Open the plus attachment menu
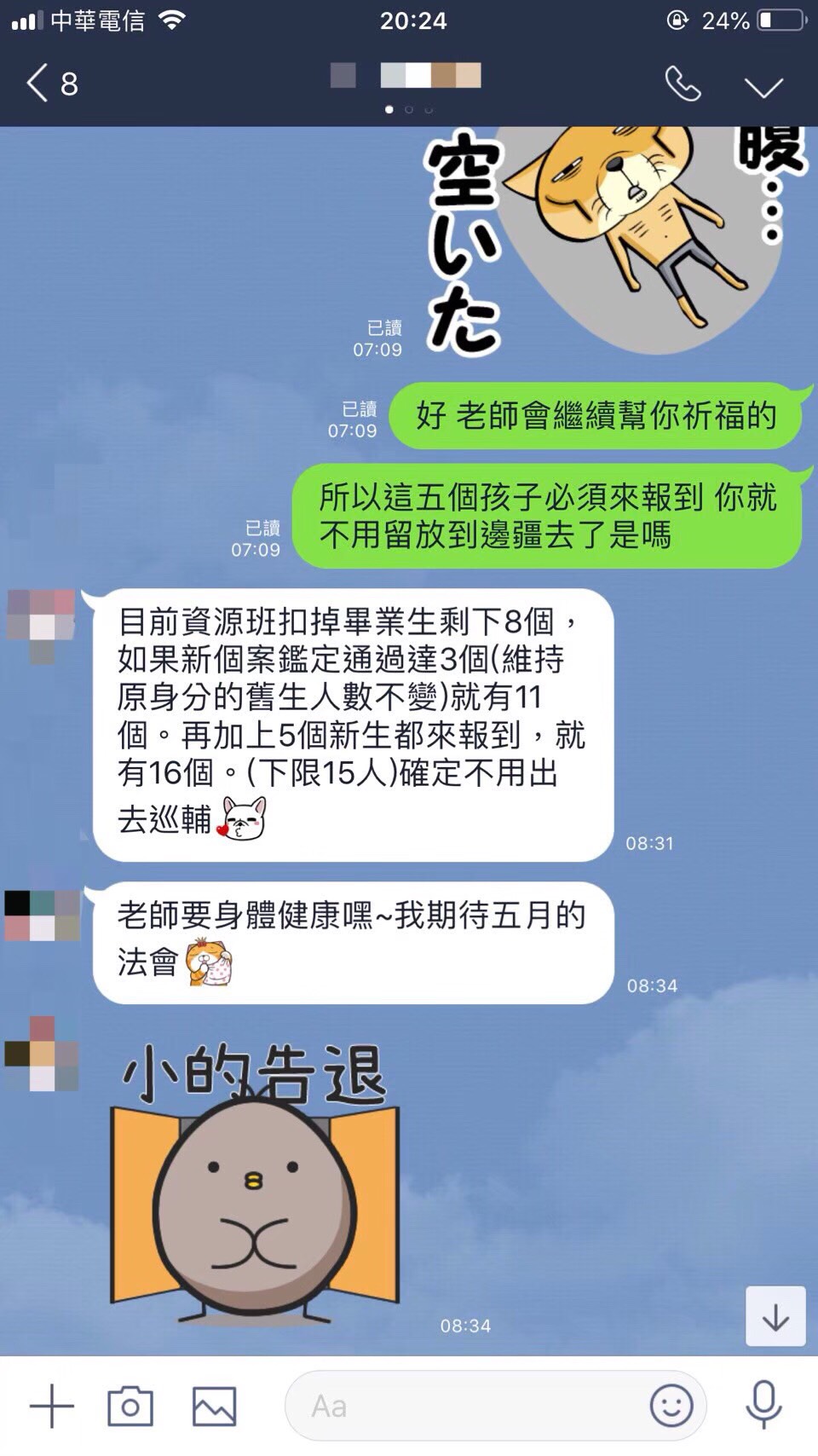This screenshot has width=818, height=1456. 52,1406
